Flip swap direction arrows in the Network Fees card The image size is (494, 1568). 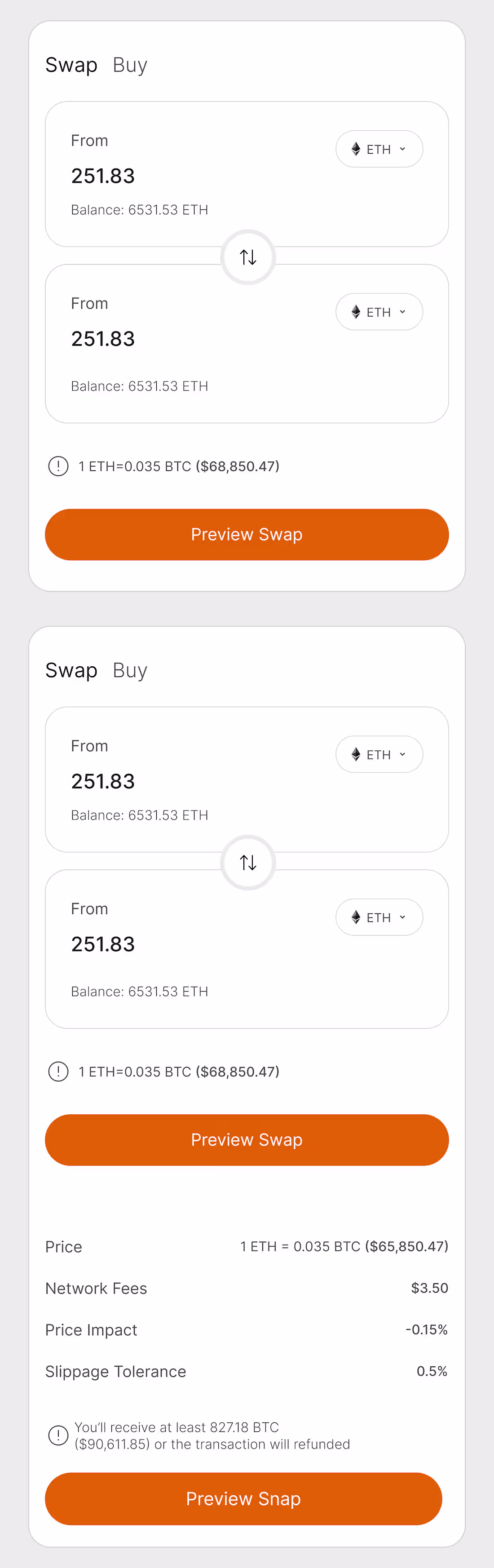tap(247, 862)
